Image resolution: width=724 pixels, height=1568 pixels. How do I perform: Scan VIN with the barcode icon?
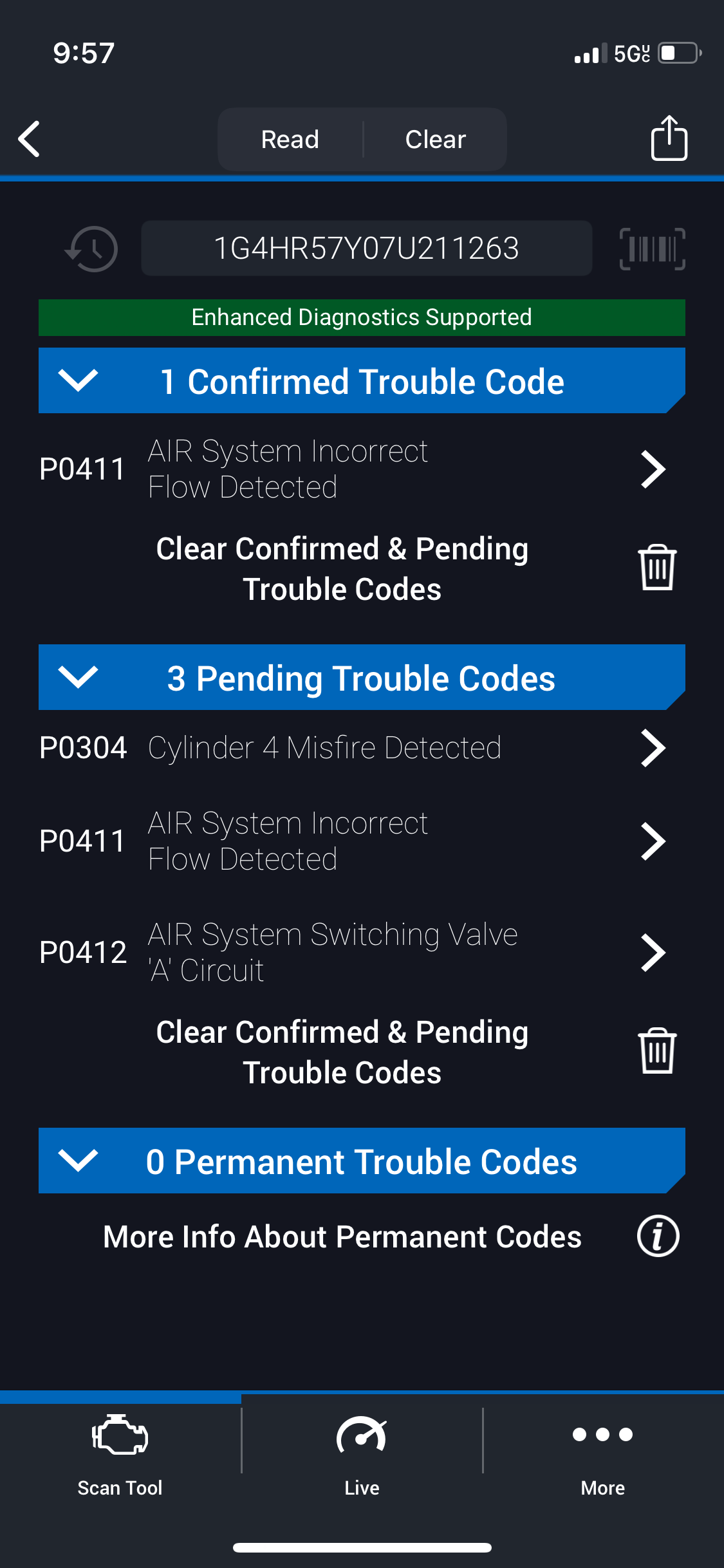point(652,249)
